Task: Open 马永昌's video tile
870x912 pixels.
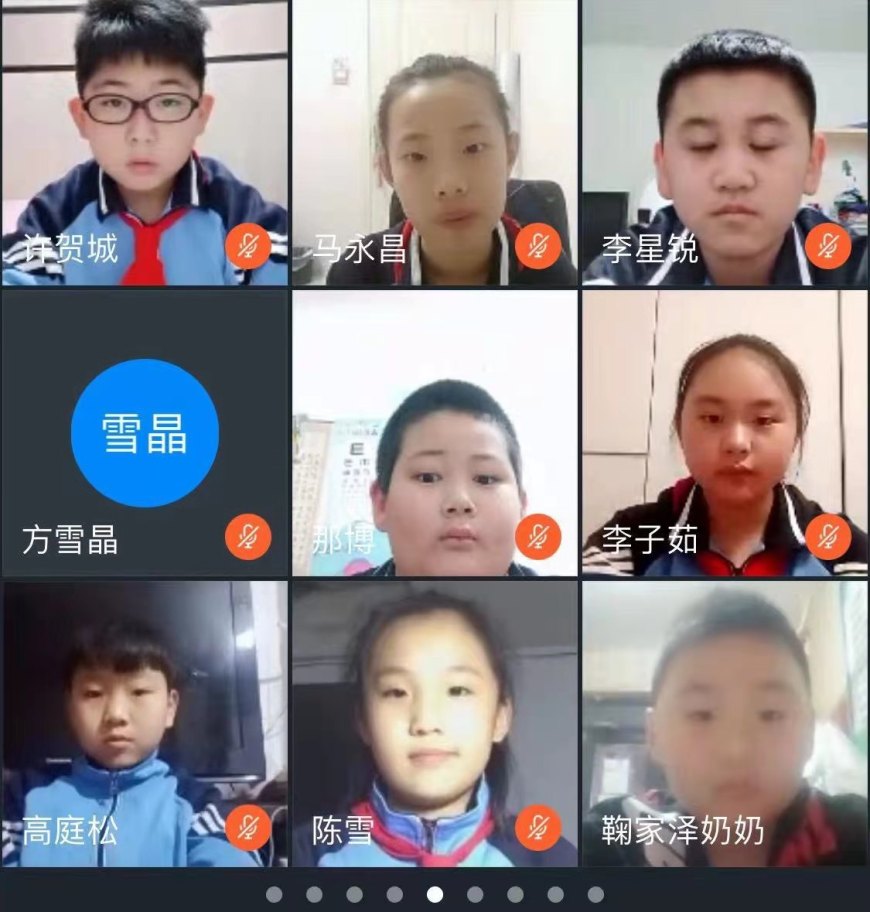Action: coord(434,142)
